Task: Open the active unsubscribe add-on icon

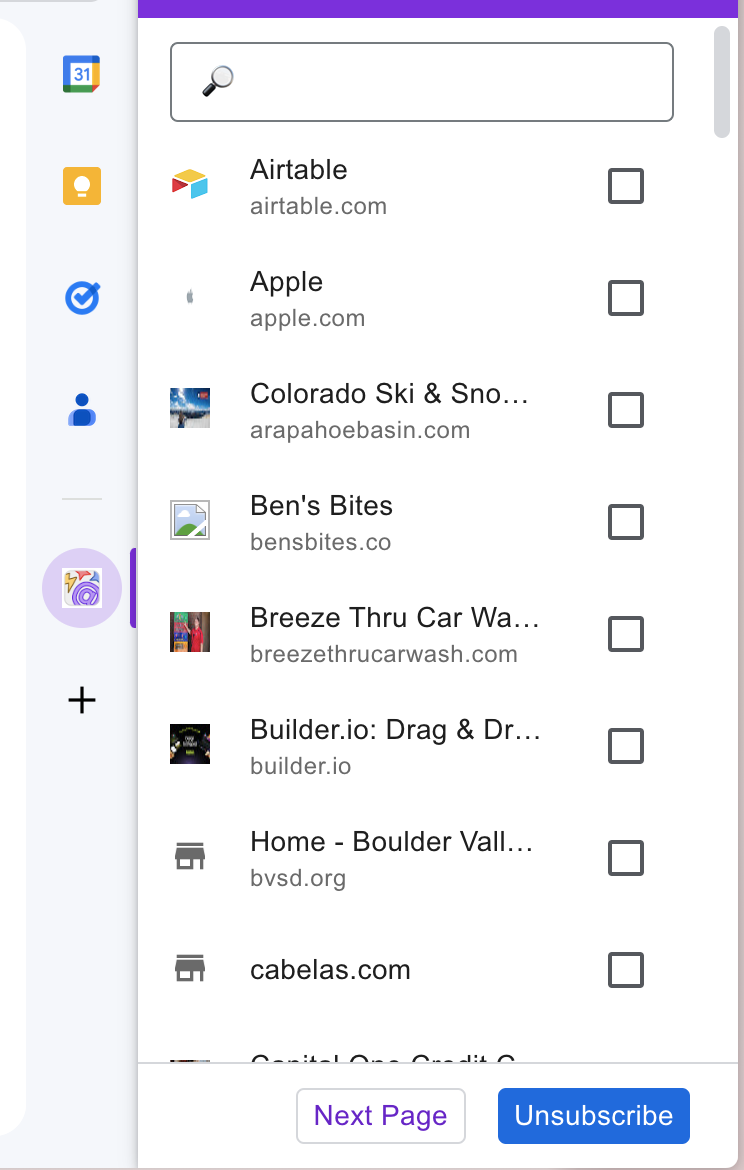Action: [x=82, y=588]
